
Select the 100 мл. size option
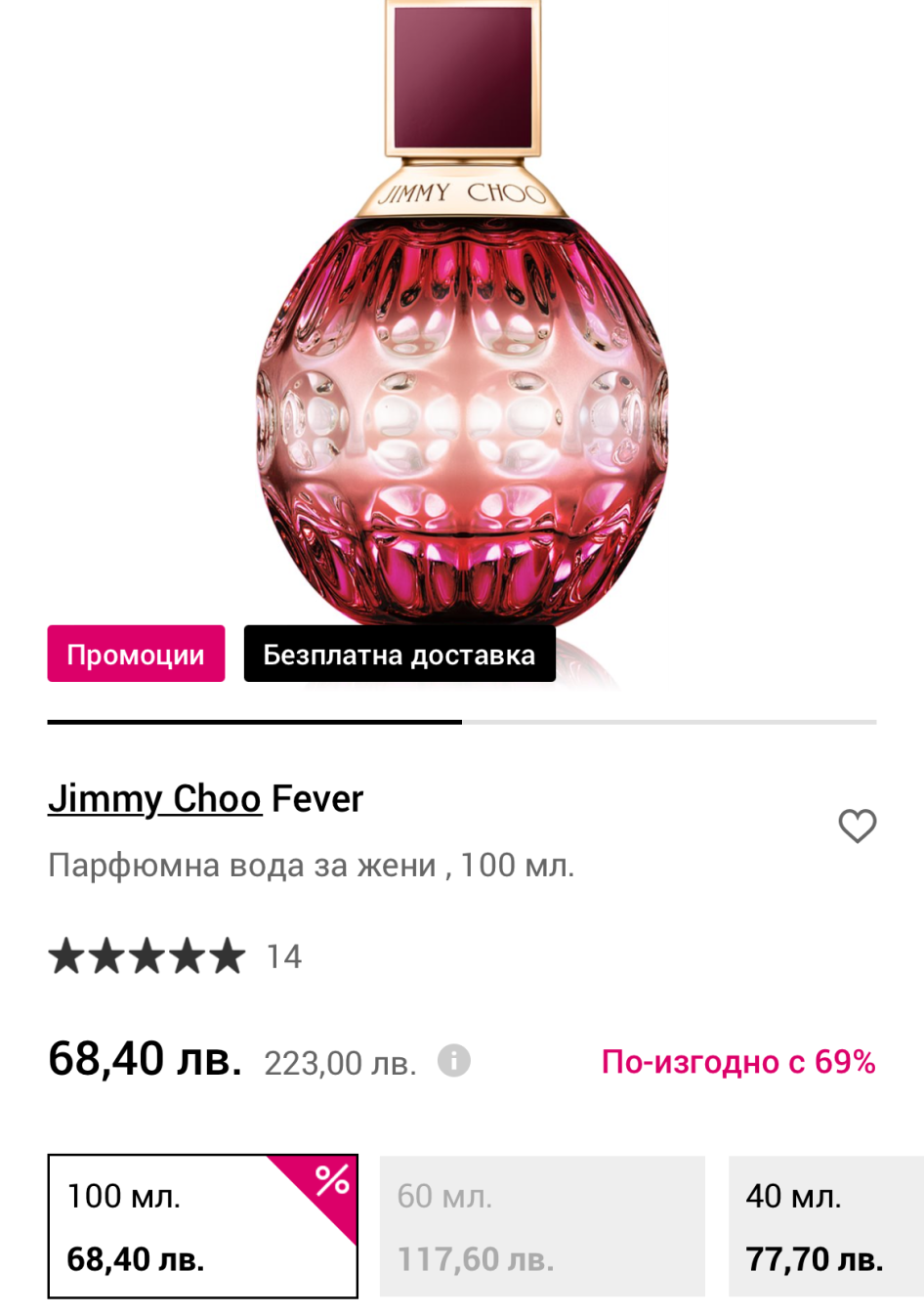[202, 1226]
